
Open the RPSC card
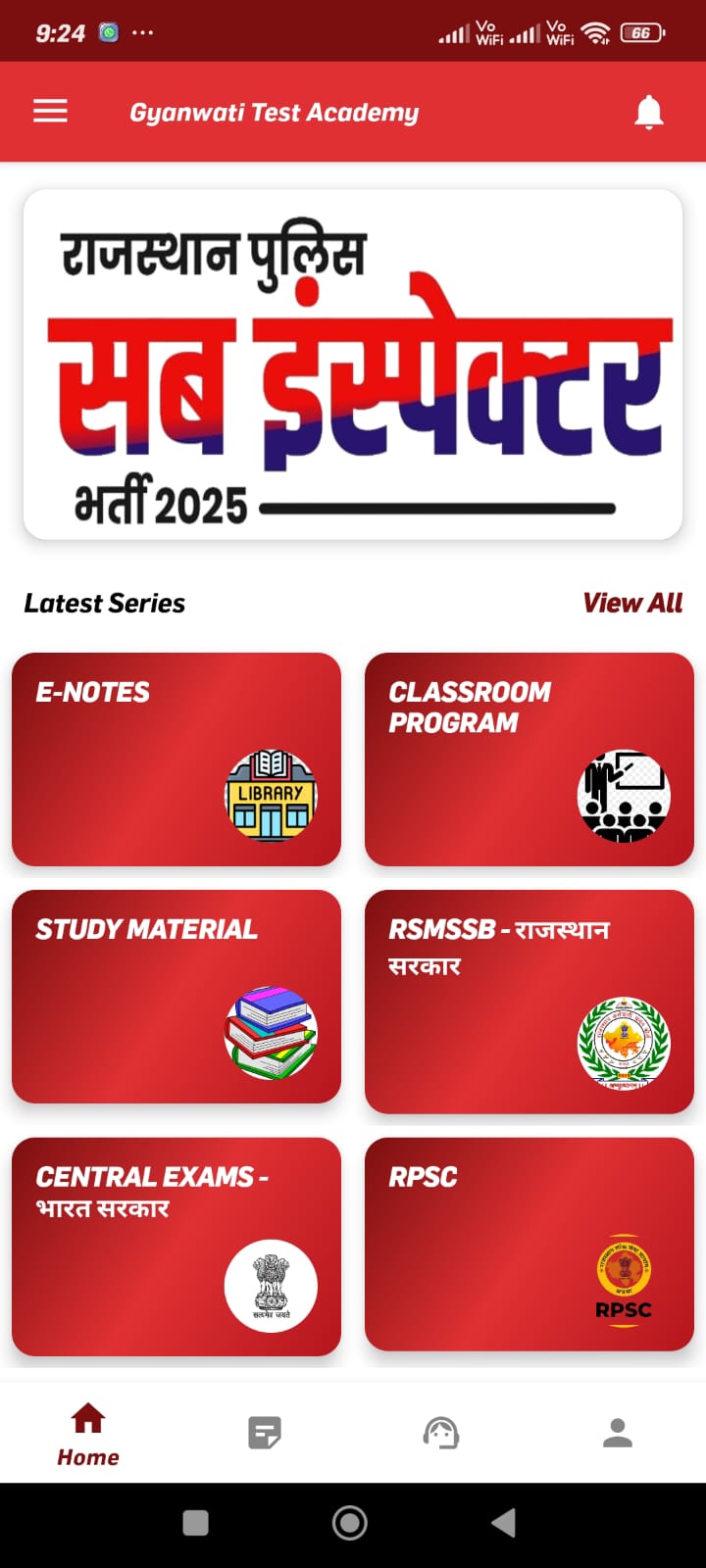click(x=529, y=1245)
